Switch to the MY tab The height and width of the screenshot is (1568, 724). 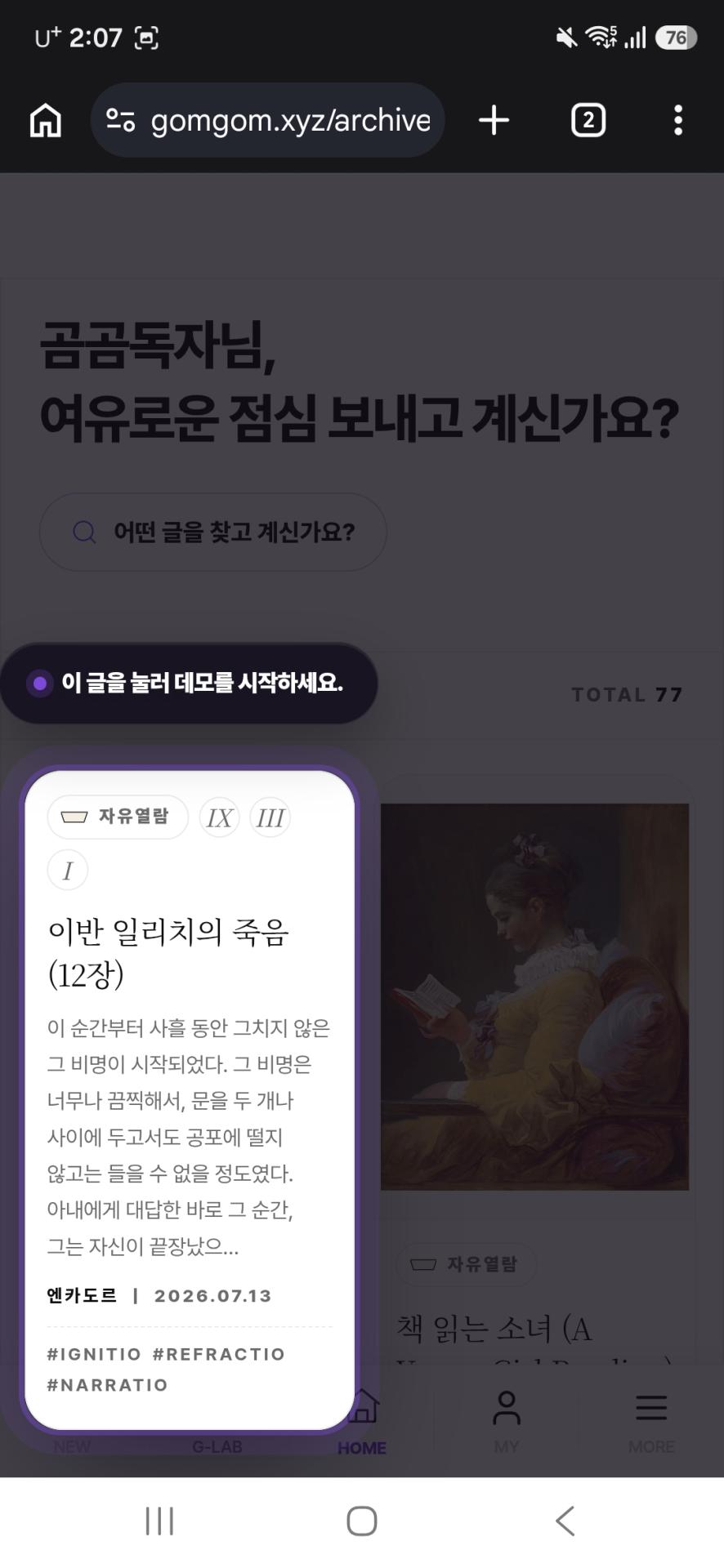pos(507,1422)
